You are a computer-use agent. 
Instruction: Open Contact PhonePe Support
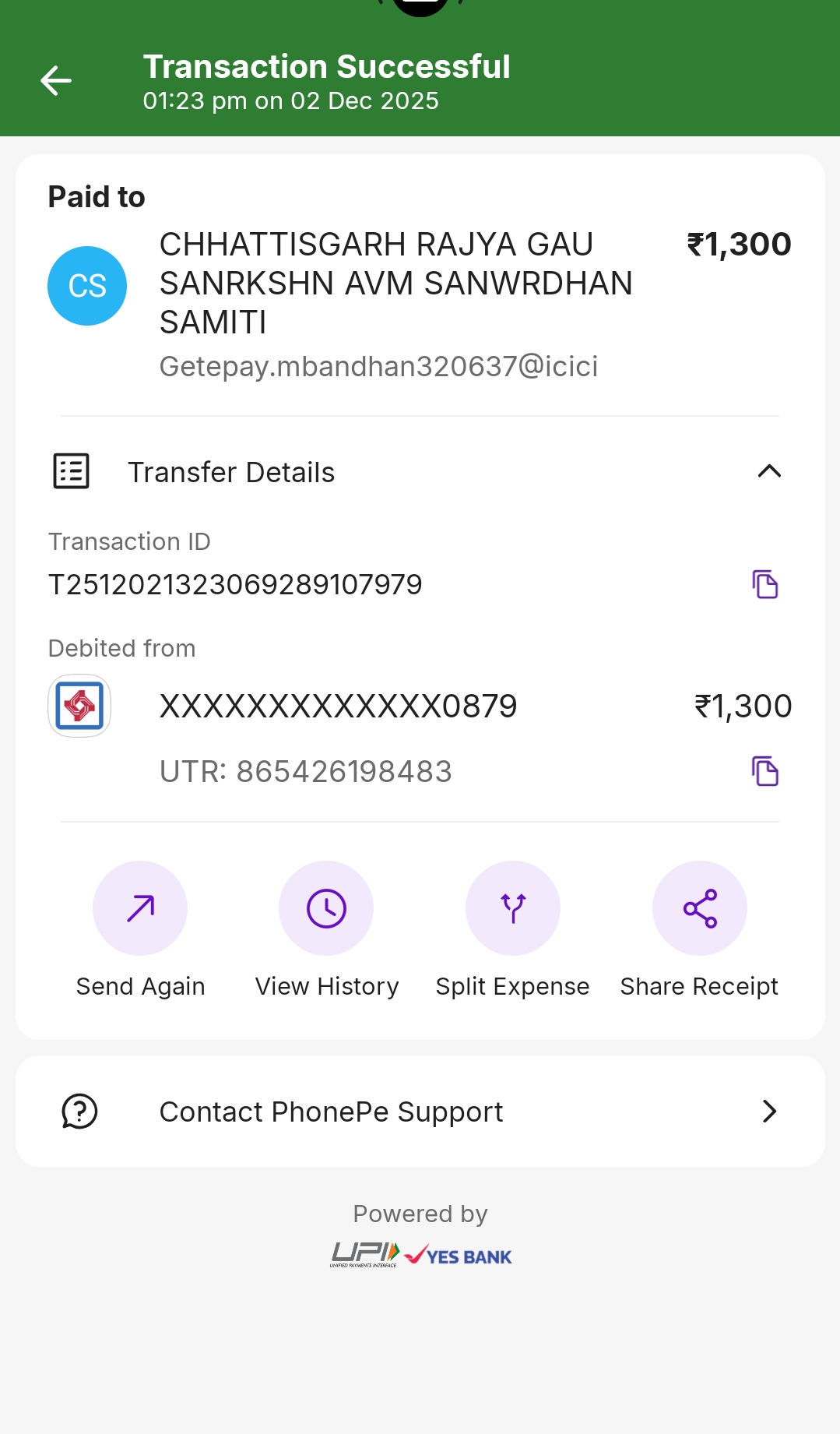(420, 1112)
